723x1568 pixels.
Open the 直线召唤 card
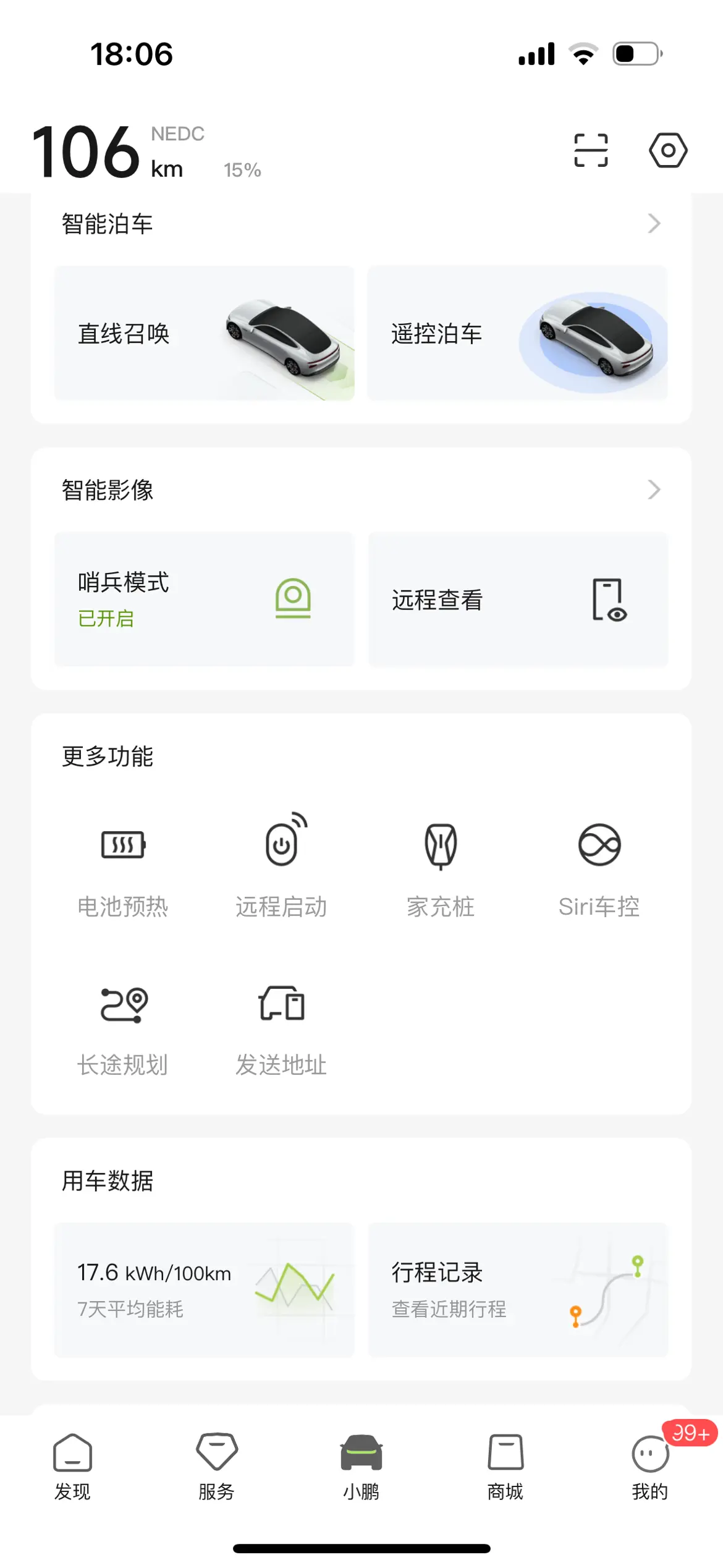[x=204, y=333]
